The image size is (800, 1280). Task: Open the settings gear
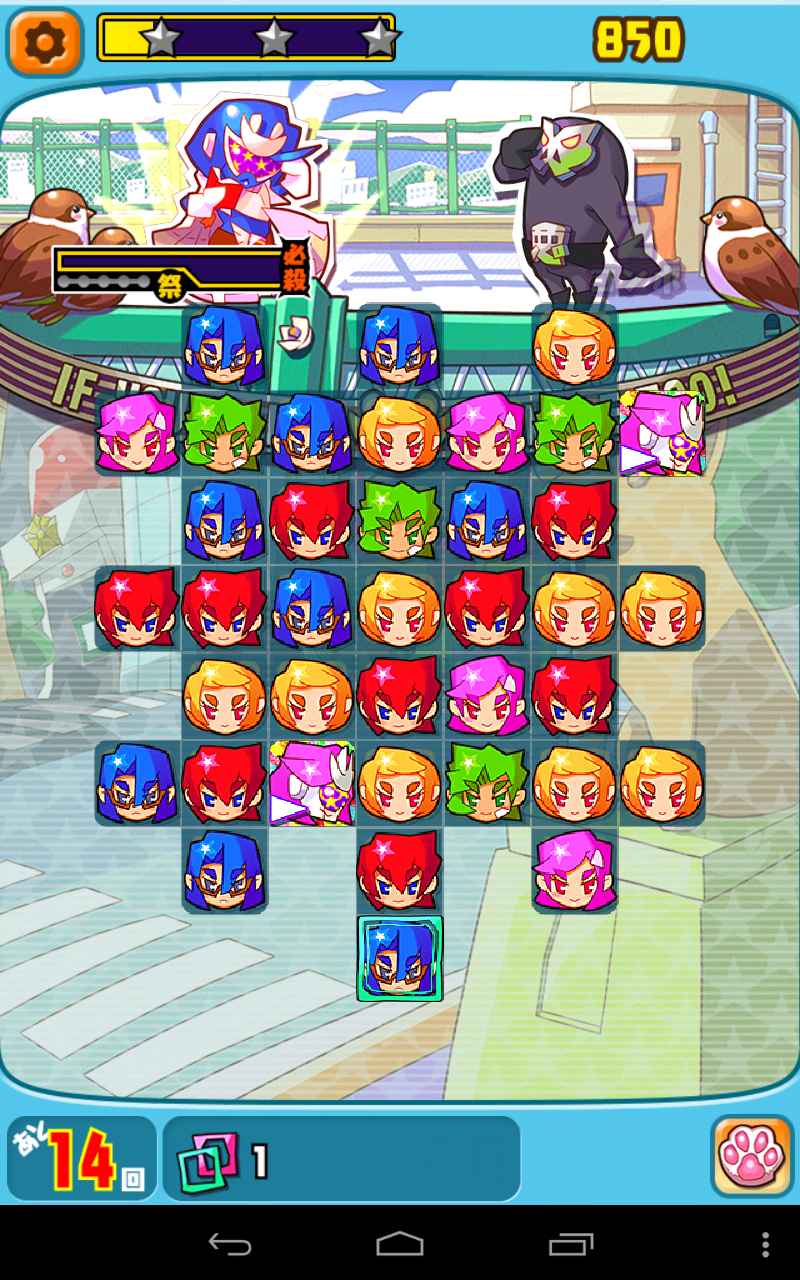[44, 41]
